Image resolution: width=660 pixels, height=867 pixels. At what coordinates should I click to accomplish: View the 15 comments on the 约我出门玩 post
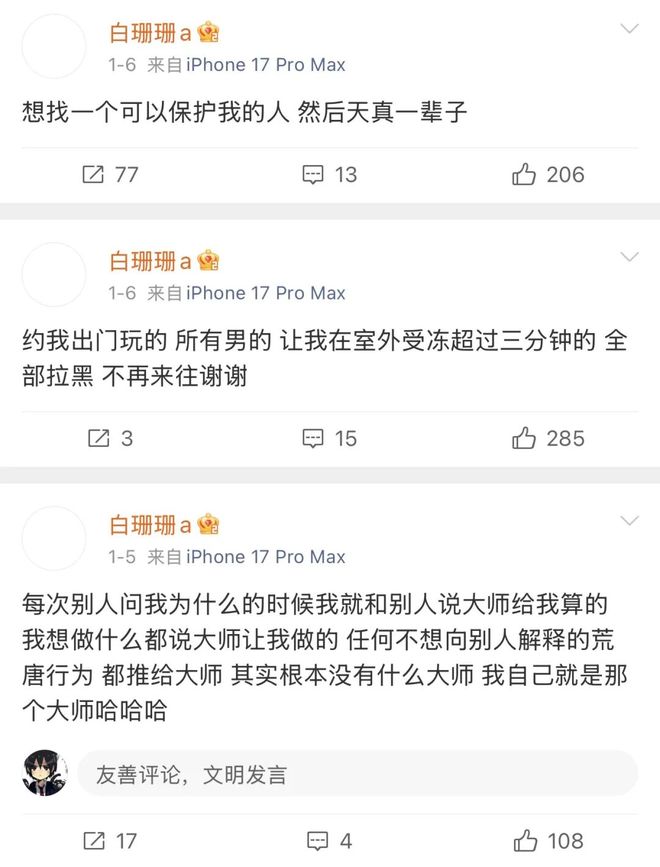(x=329, y=438)
